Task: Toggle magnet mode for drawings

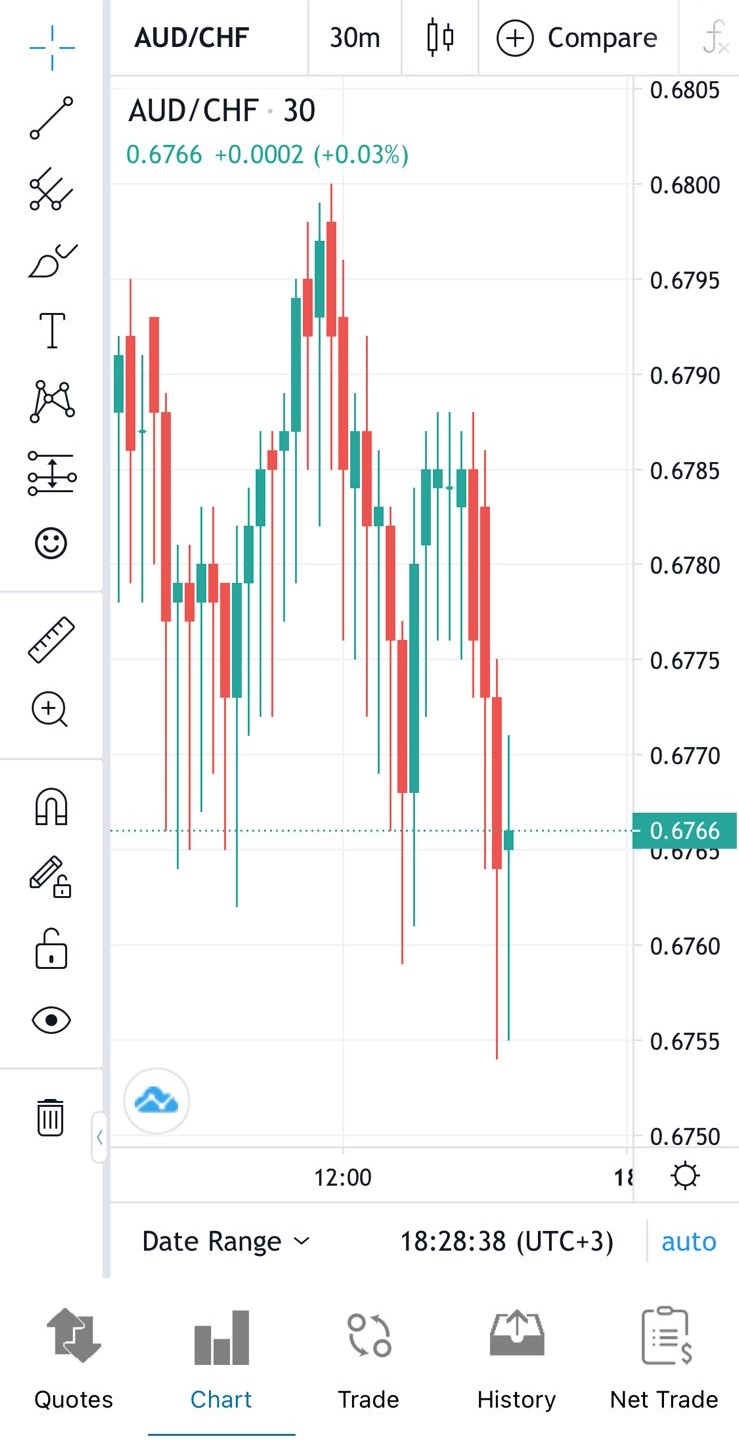Action: tap(51, 806)
